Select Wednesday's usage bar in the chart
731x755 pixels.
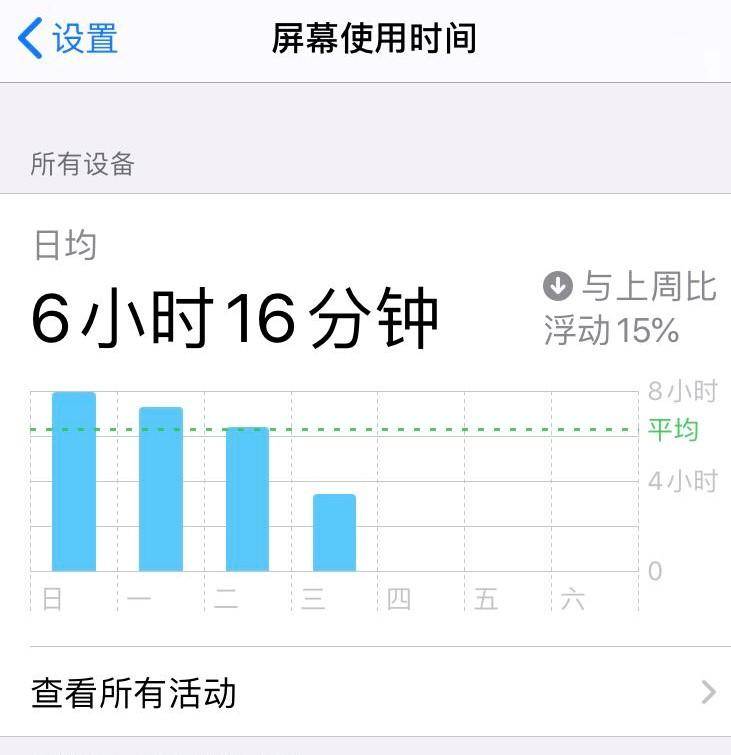(x=334, y=530)
